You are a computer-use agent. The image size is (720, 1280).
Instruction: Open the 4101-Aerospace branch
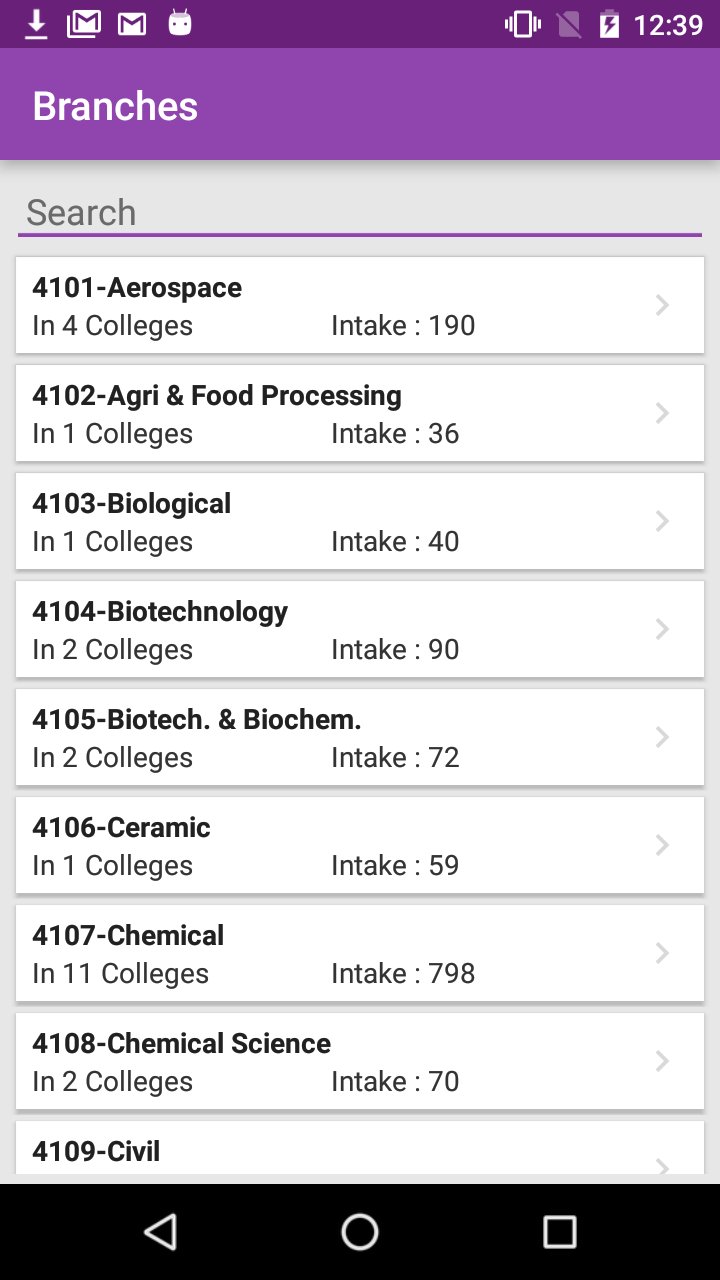click(x=360, y=305)
